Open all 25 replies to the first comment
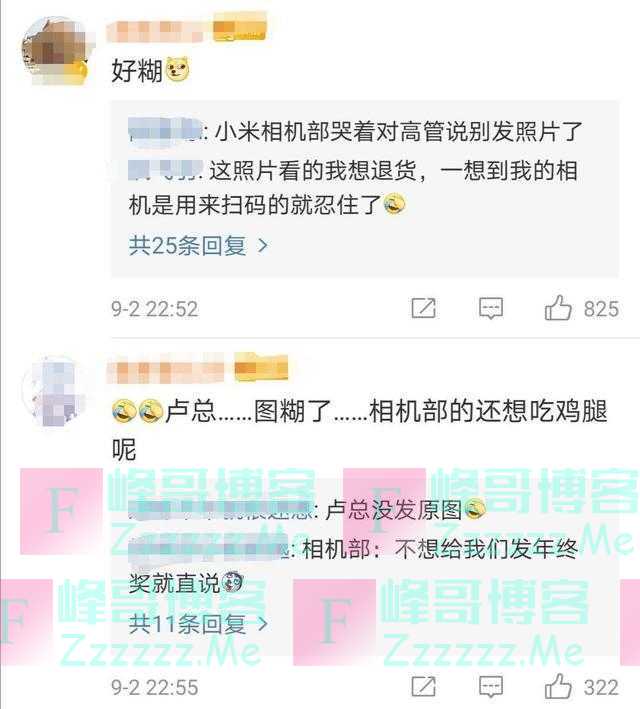640x709 pixels. [x=198, y=245]
